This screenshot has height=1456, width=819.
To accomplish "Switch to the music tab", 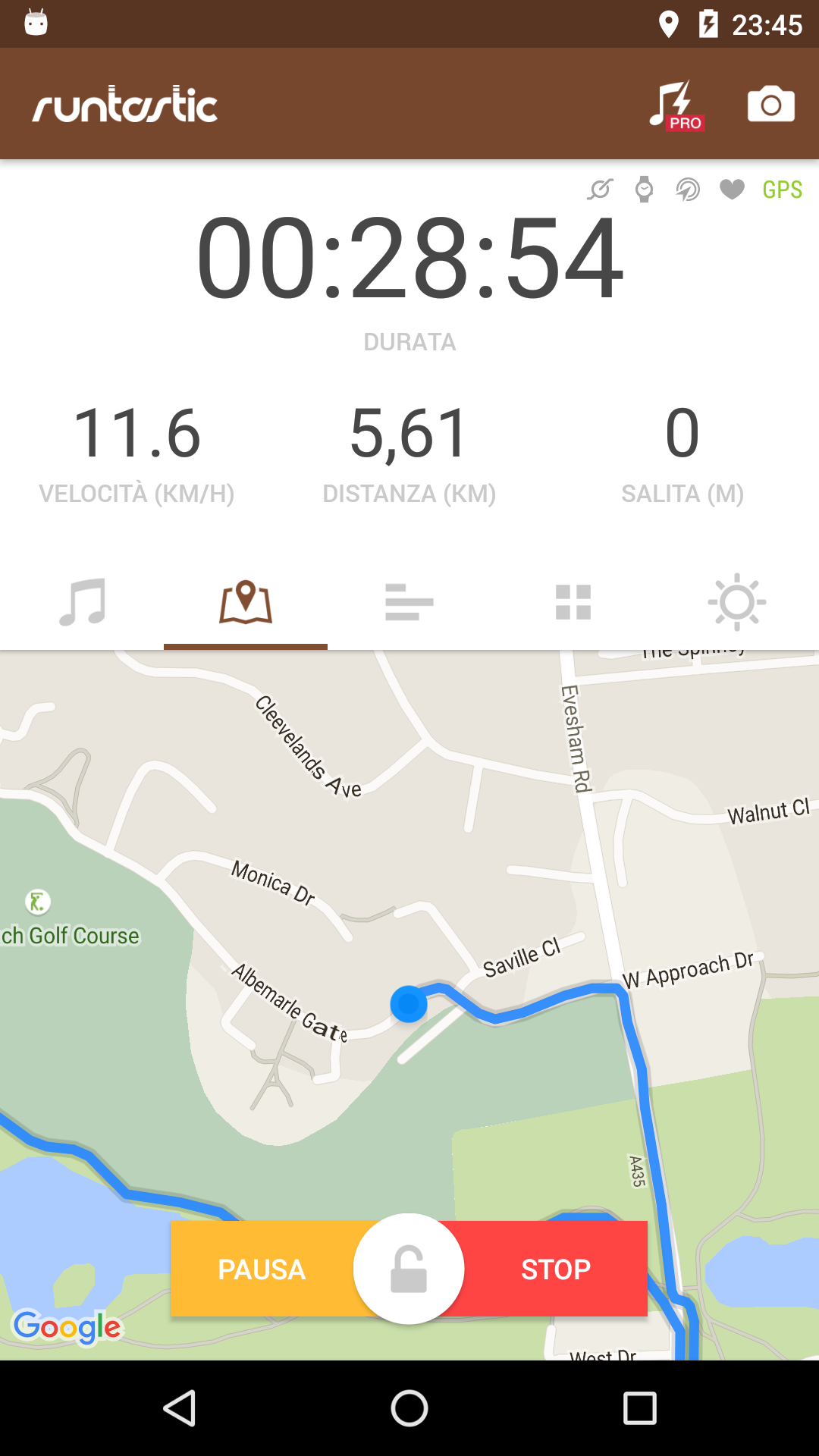I will tap(82, 603).
